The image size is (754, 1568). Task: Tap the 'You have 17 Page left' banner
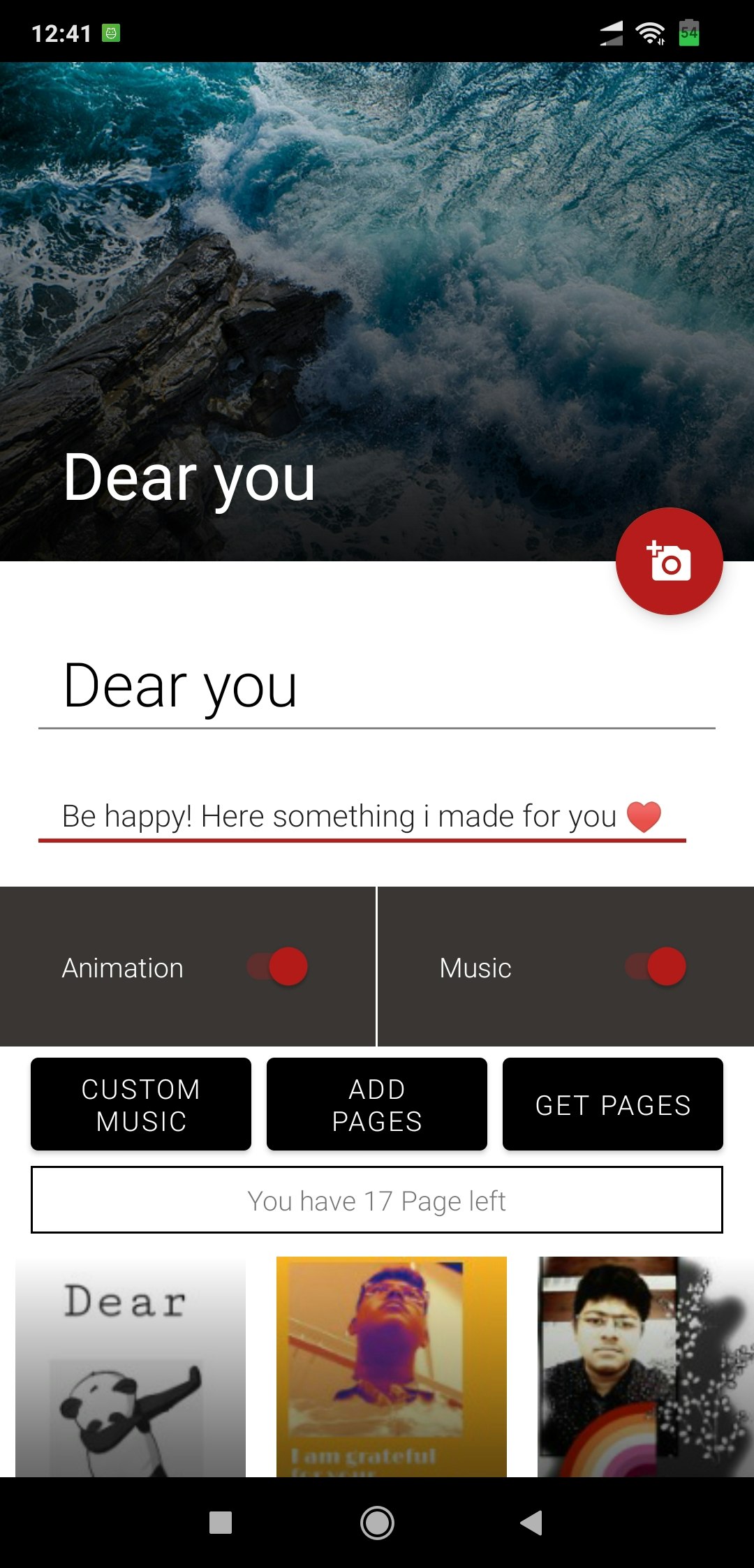pyautogui.click(x=377, y=1200)
